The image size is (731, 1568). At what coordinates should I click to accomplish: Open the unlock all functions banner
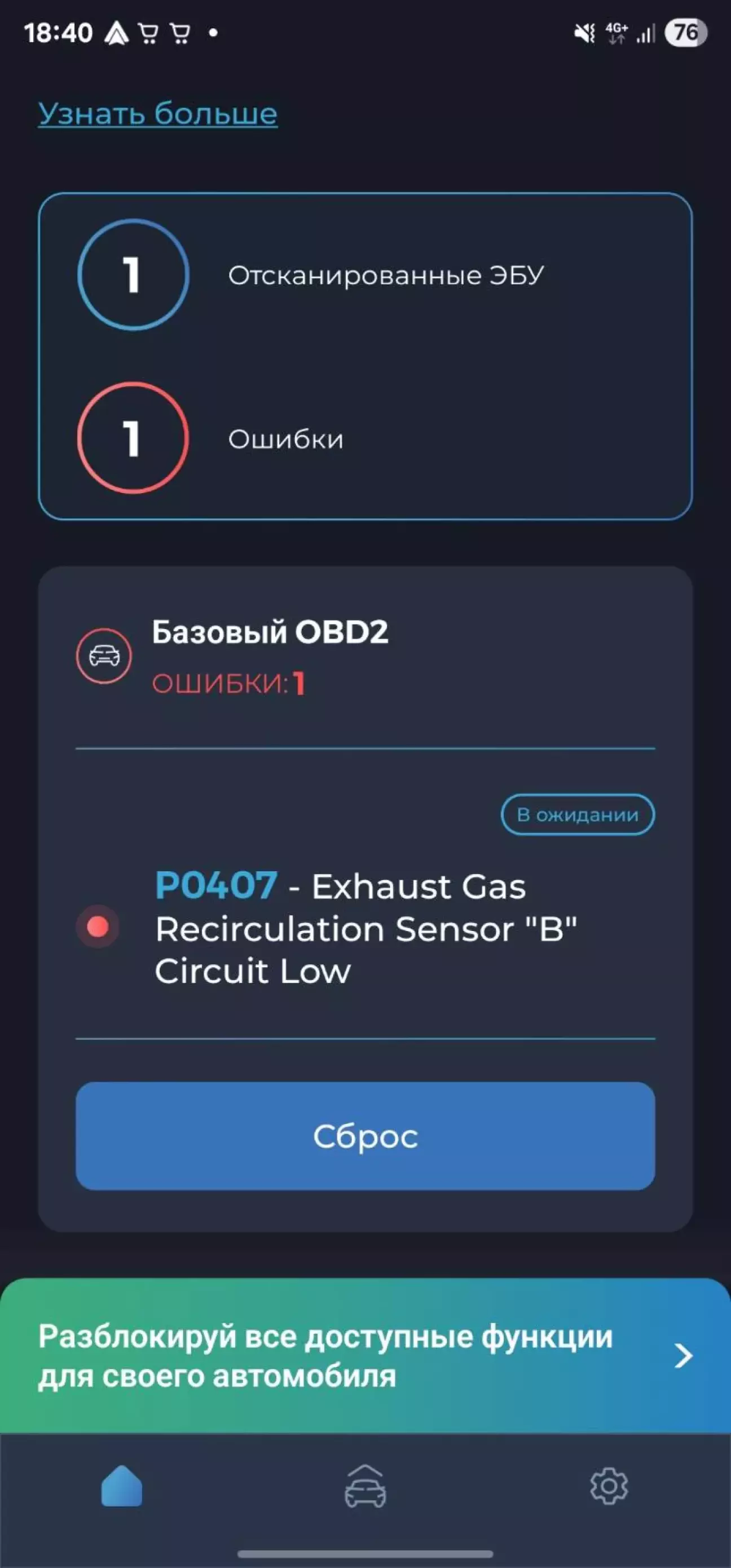pos(365,1355)
